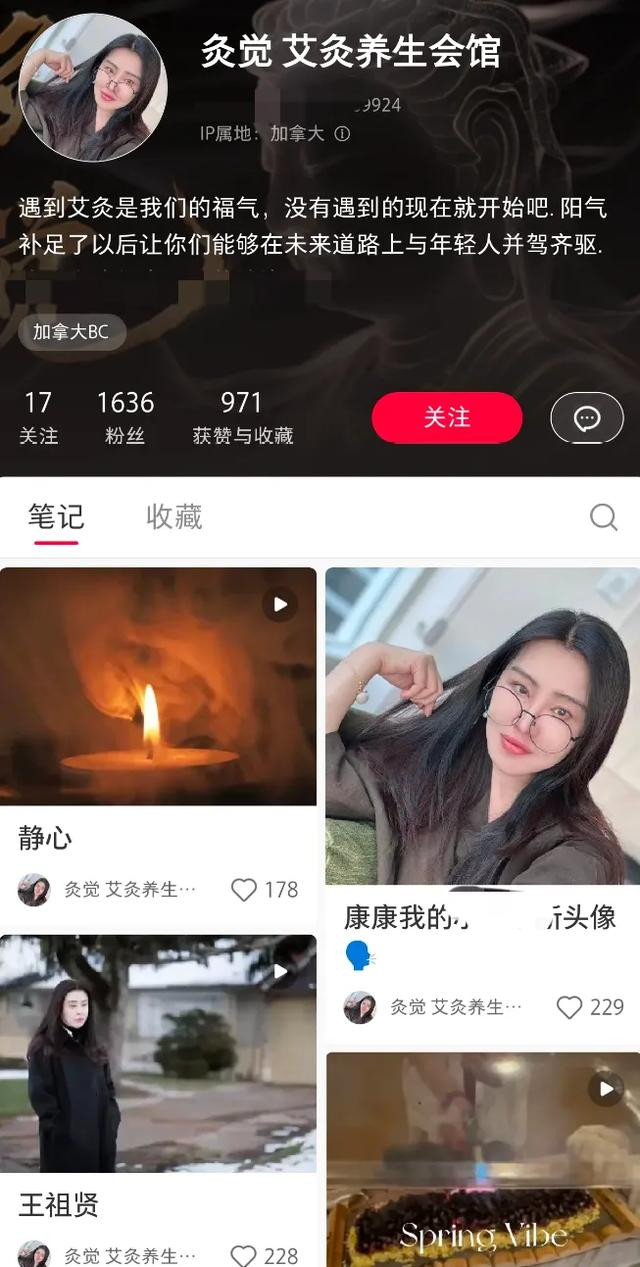The width and height of the screenshot is (640, 1267).
Task: Select the 笔记 tab
Action: tap(56, 517)
